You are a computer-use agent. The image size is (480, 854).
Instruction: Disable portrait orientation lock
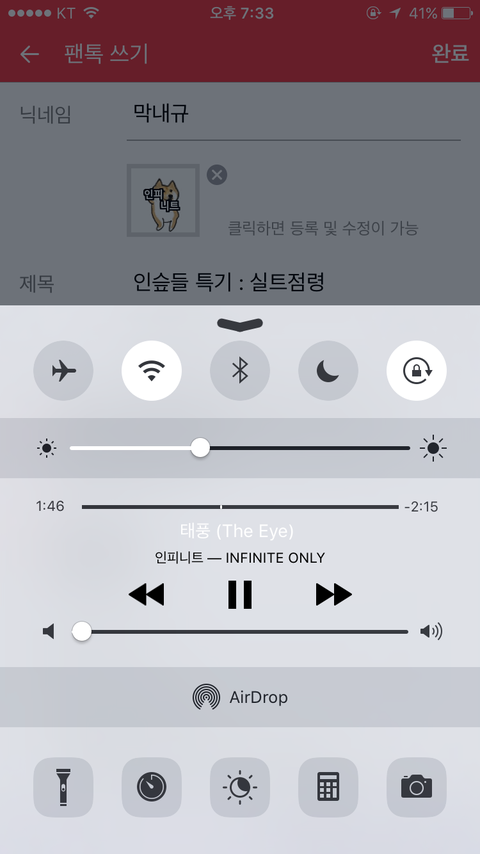[416, 371]
